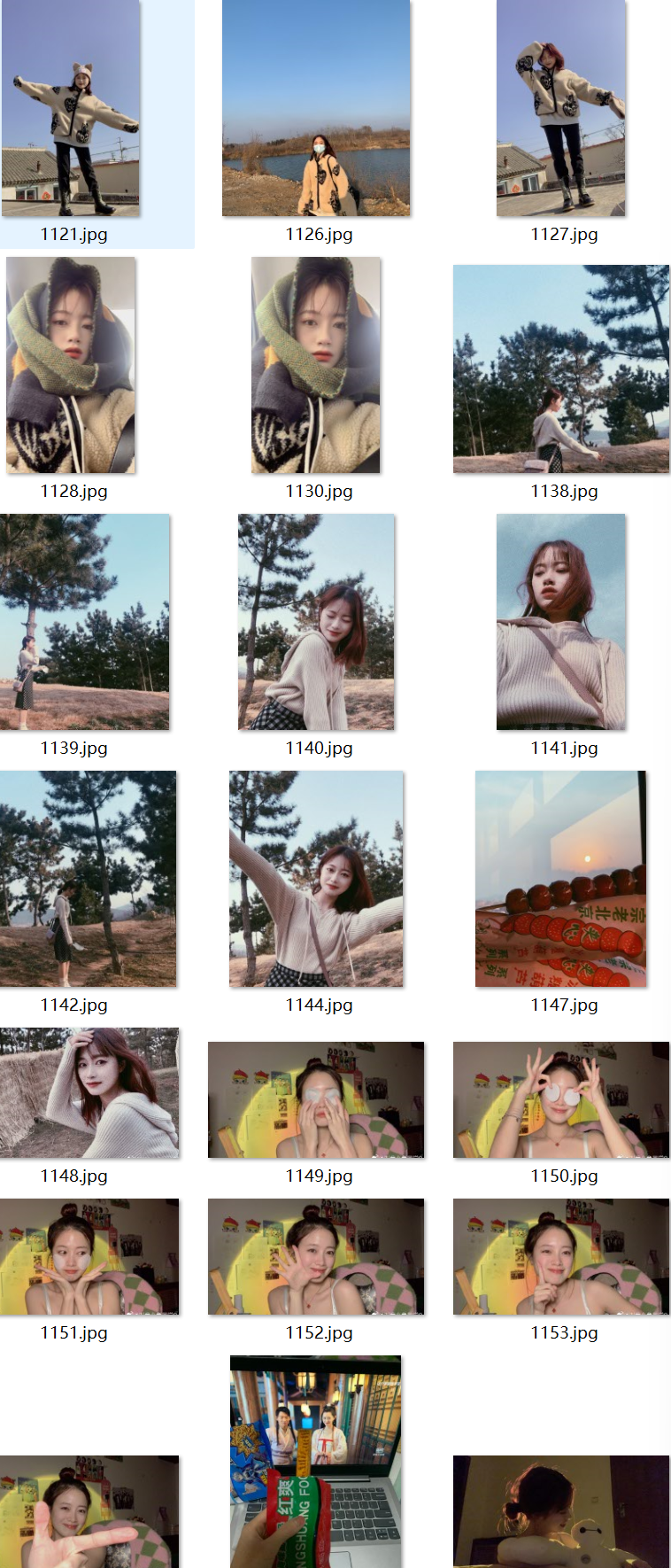671x1568 pixels.
Task: Open the file 1148.jpg
Action: tap(89, 1092)
